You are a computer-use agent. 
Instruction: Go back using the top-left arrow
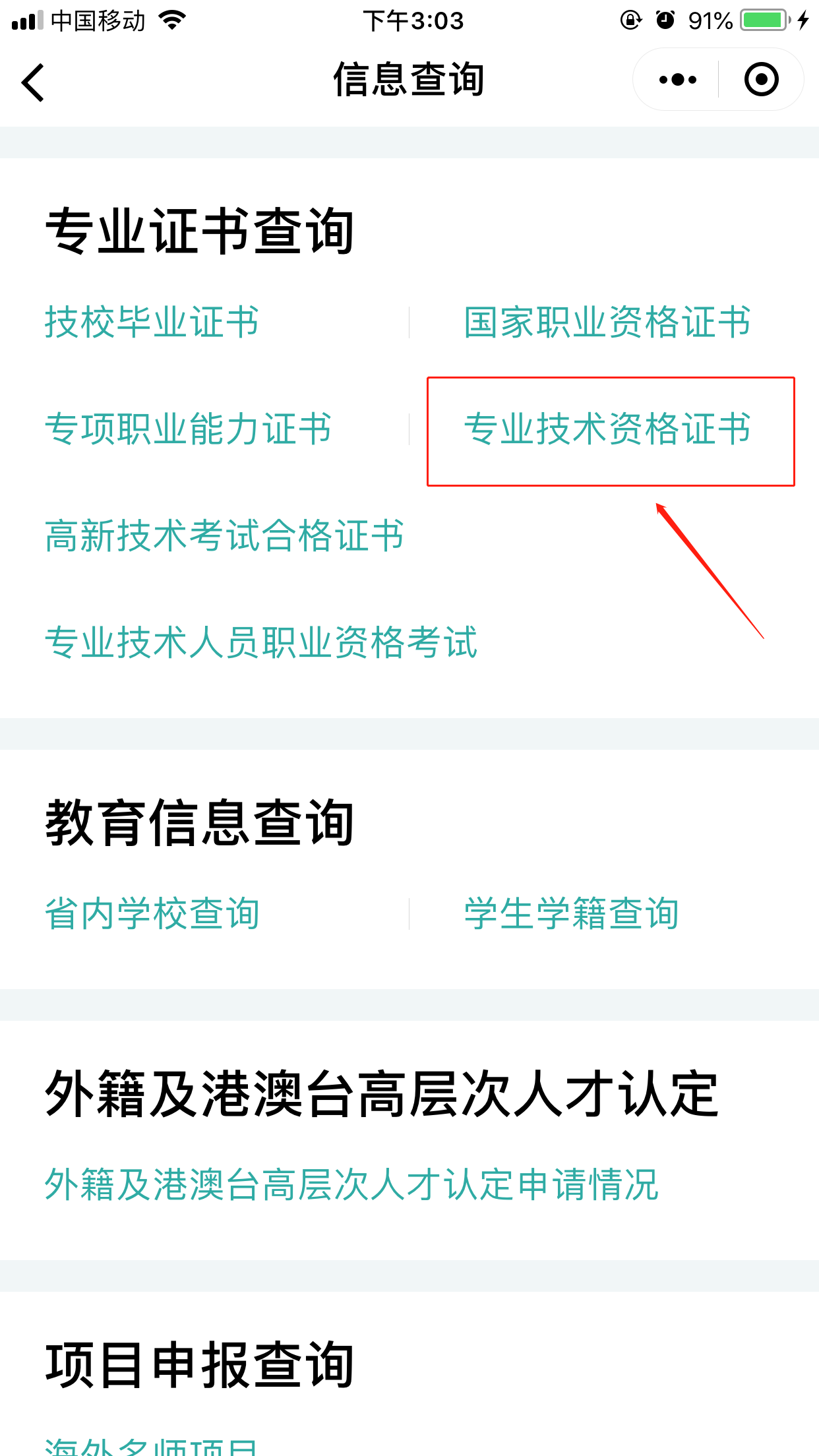[x=33, y=82]
